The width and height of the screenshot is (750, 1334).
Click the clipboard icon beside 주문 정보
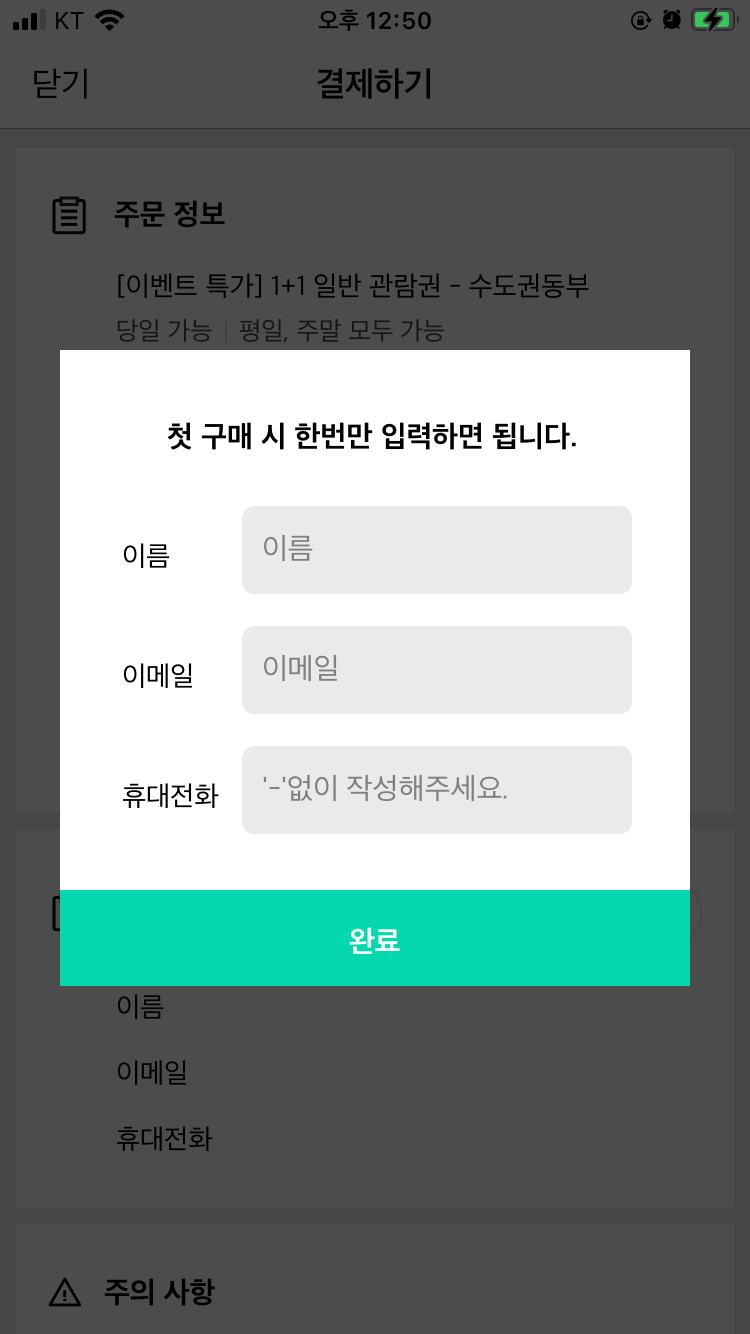(67, 214)
